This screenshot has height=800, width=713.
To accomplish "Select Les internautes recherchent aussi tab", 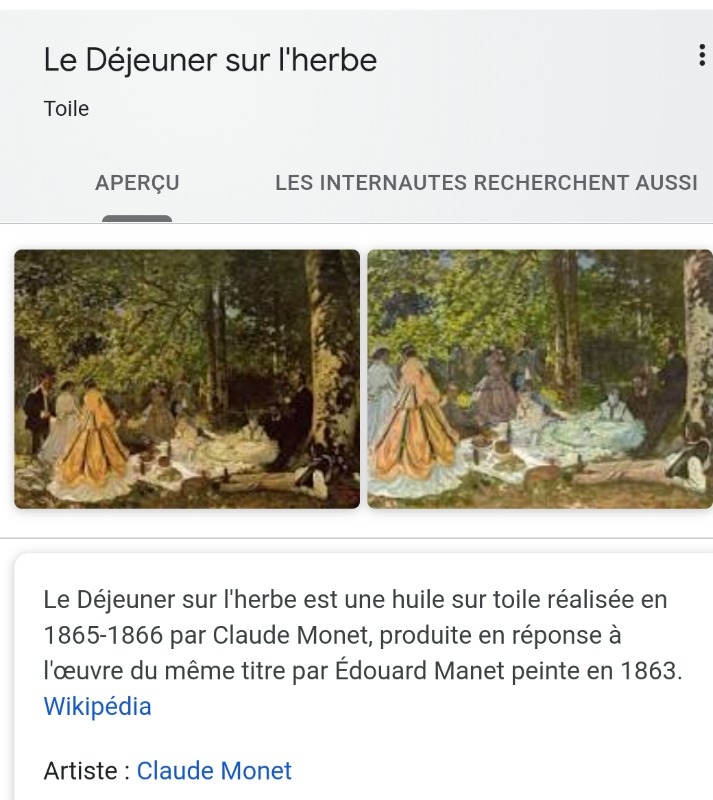I will pyautogui.click(x=486, y=183).
